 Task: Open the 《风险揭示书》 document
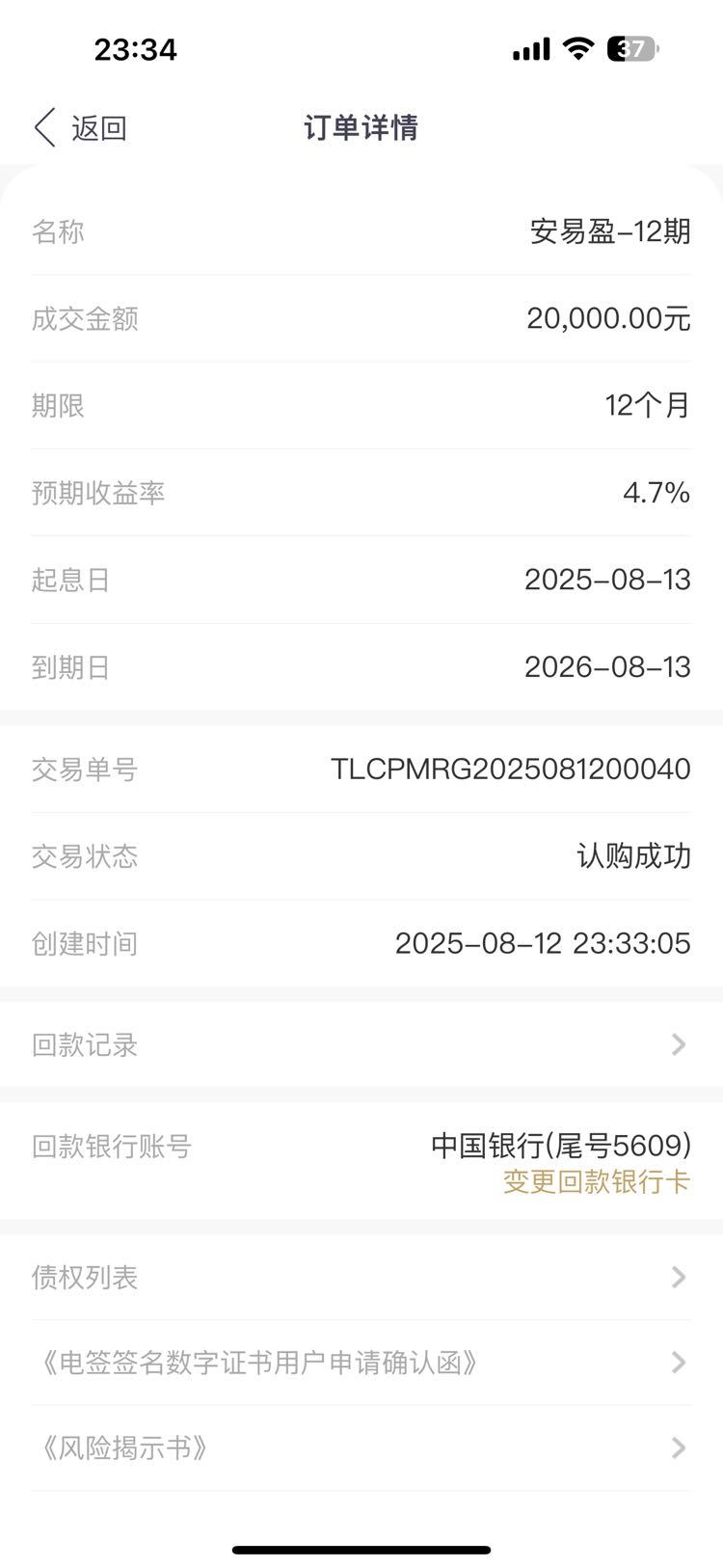pyautogui.click(x=361, y=1447)
